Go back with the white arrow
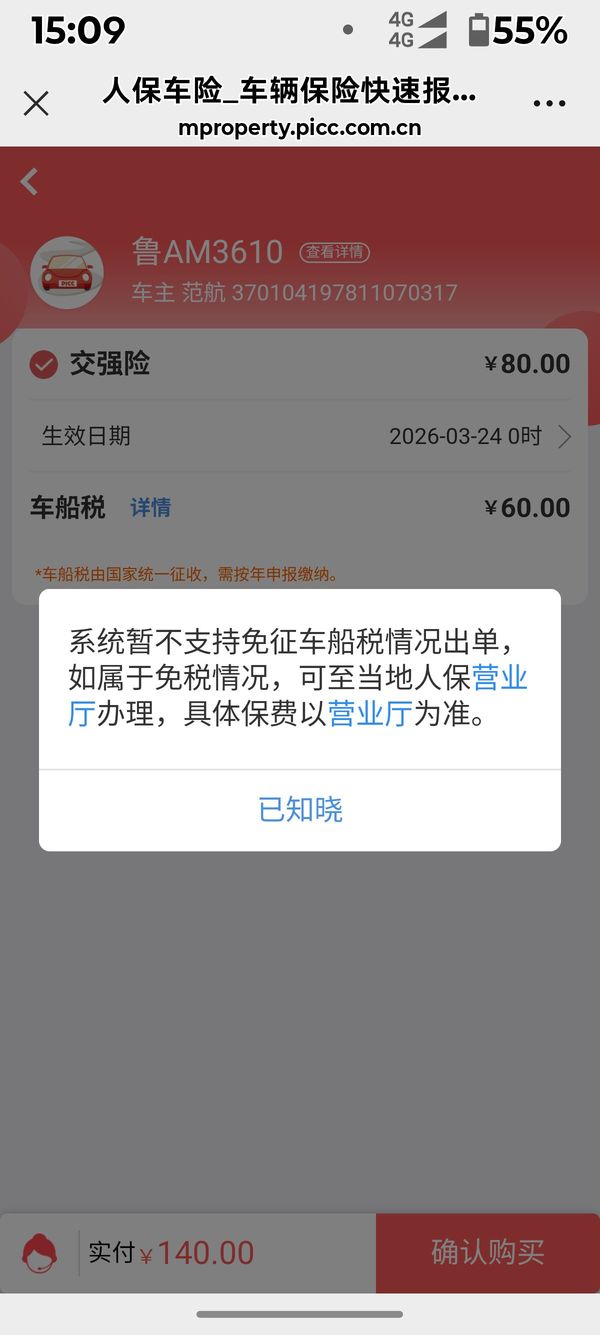 [30, 181]
